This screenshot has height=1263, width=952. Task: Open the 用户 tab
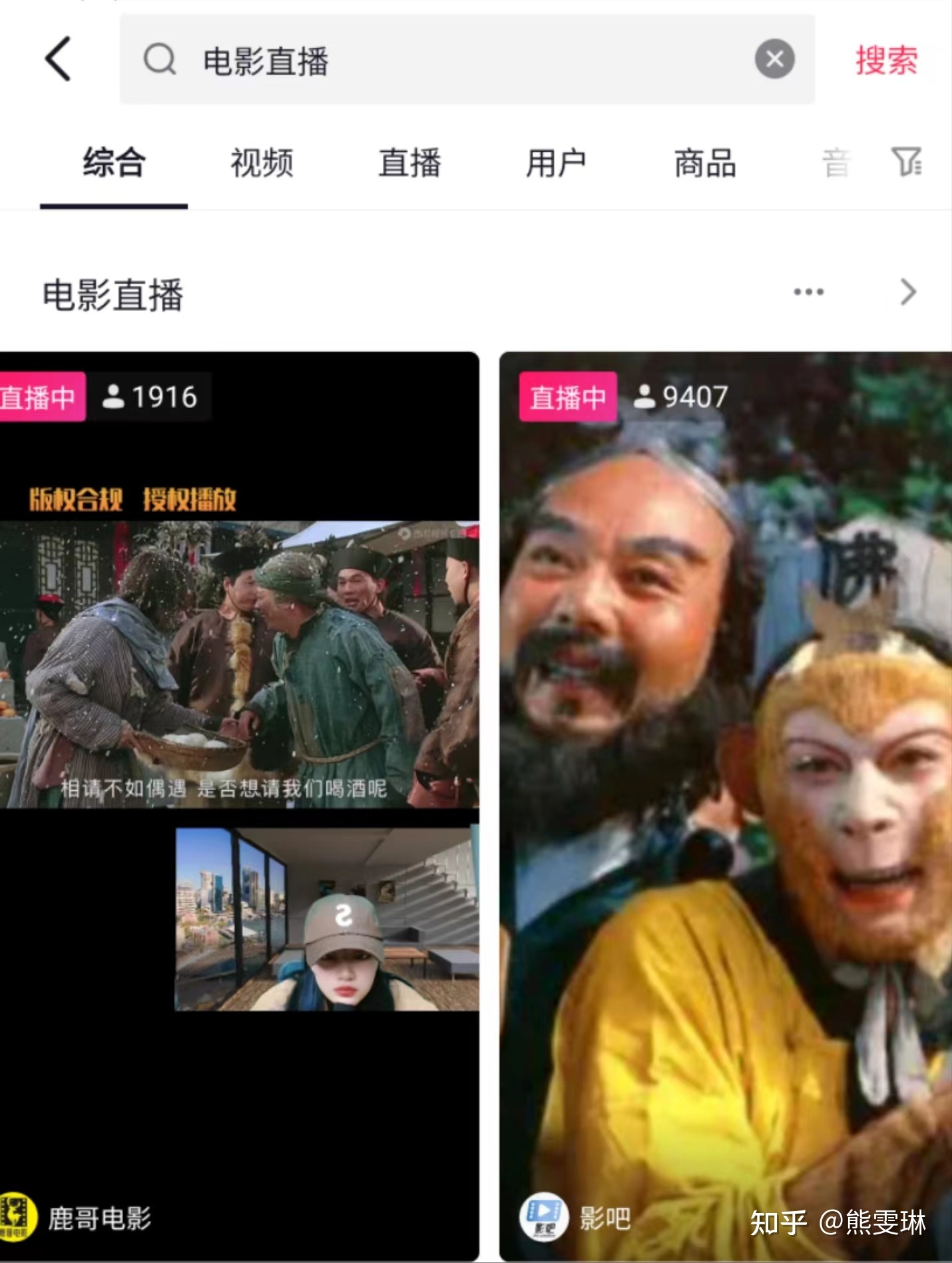557,163
